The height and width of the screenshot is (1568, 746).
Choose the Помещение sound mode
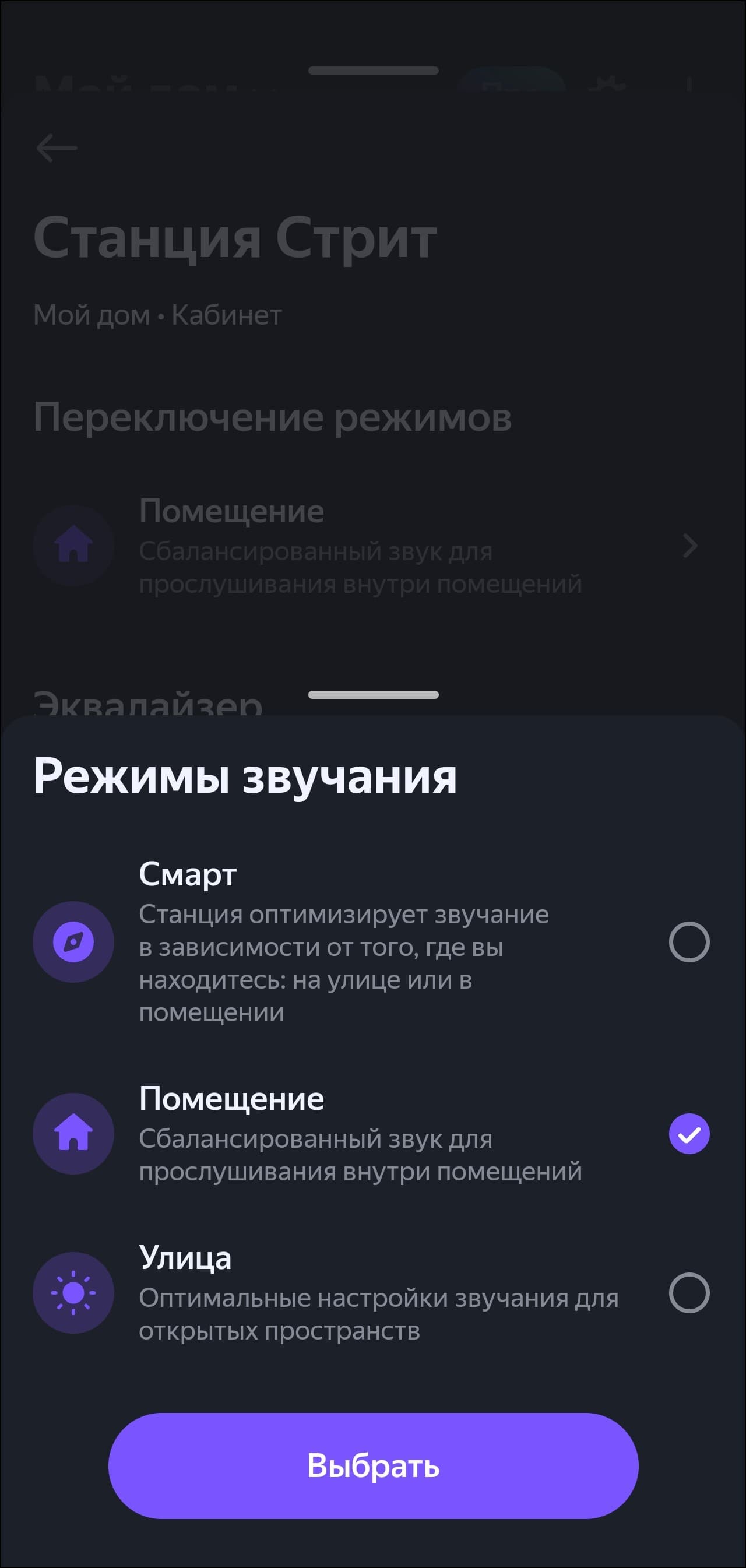[x=689, y=1134]
